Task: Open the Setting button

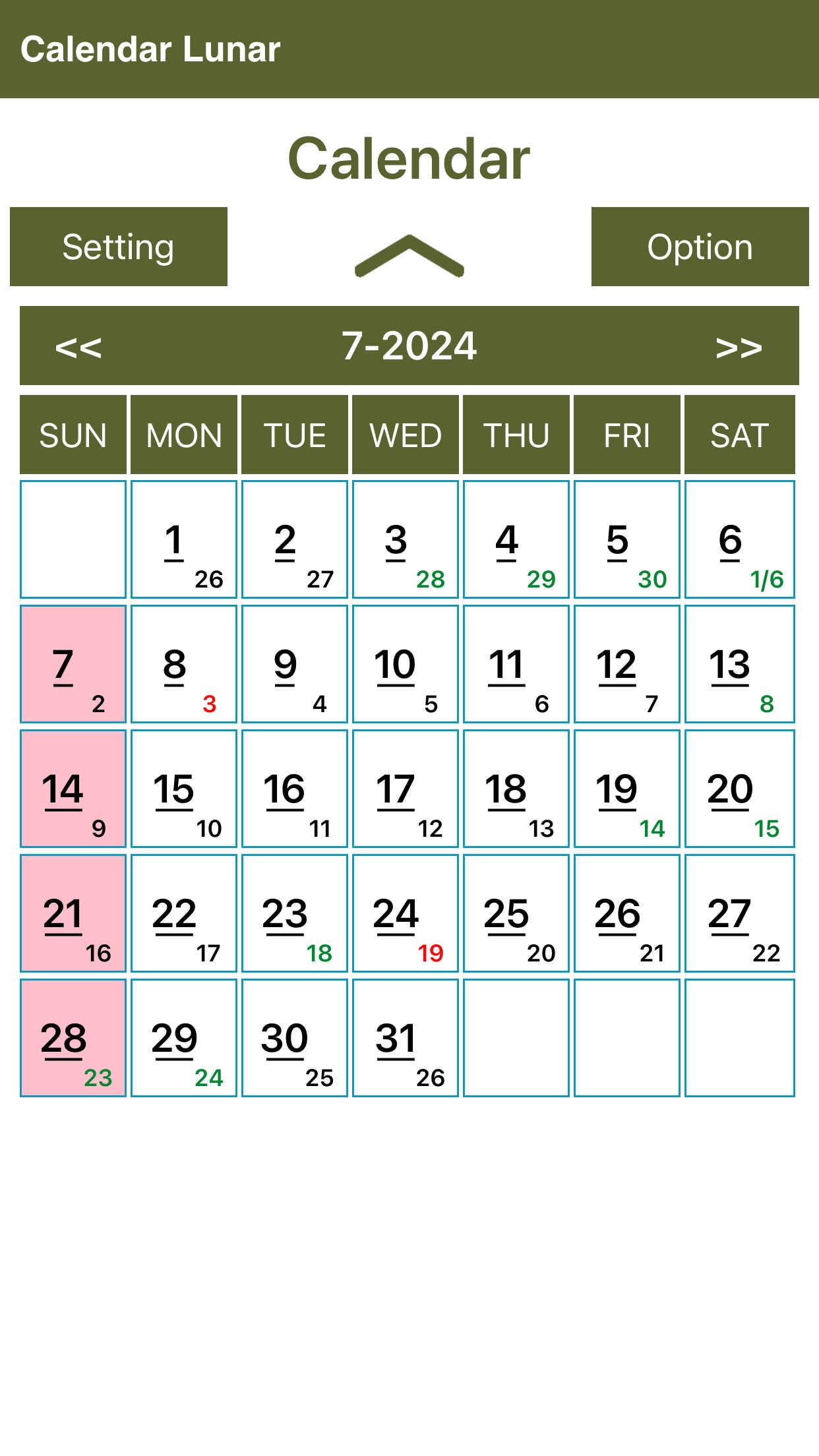Action: coord(119,247)
